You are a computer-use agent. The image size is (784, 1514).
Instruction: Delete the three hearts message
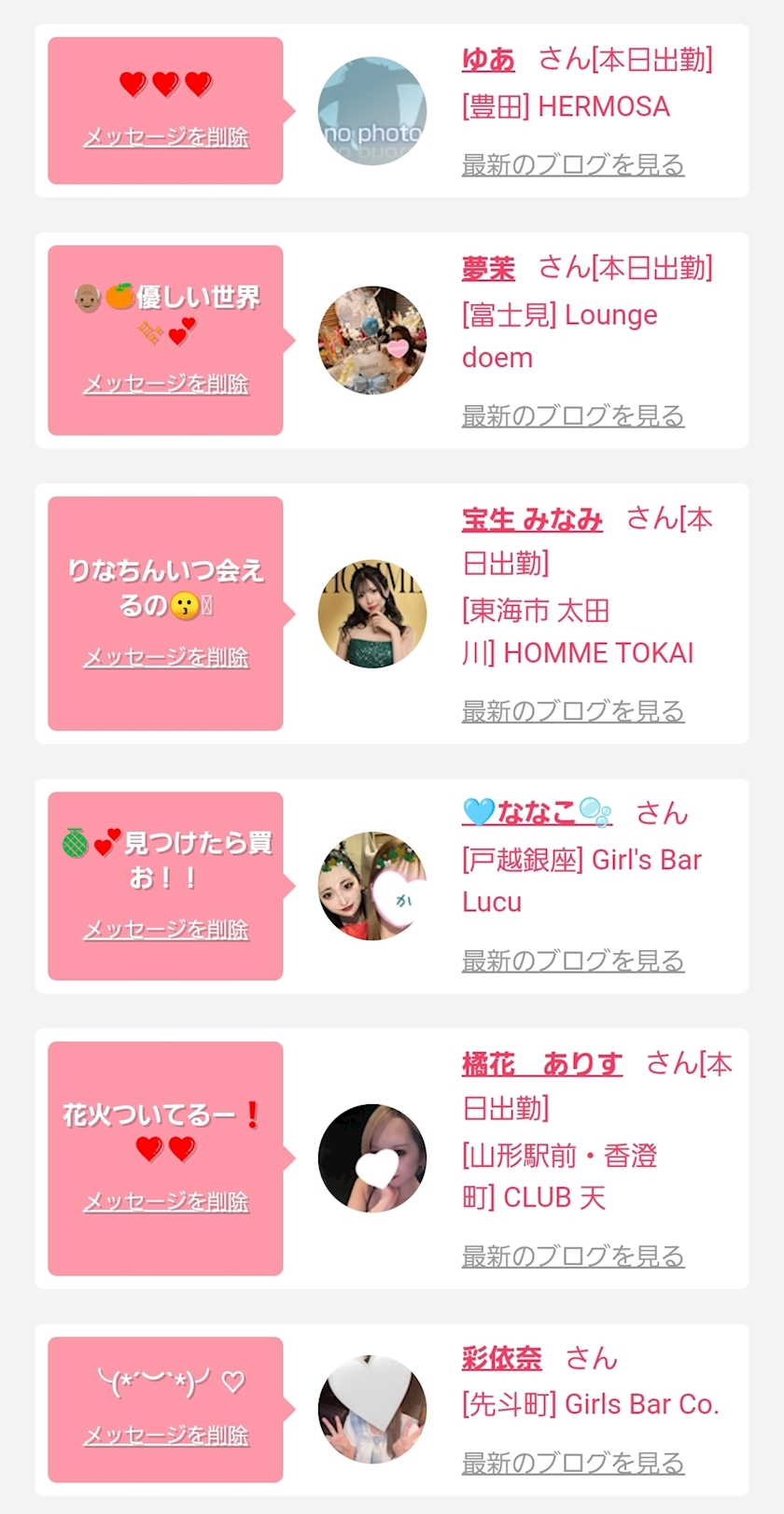[166, 137]
